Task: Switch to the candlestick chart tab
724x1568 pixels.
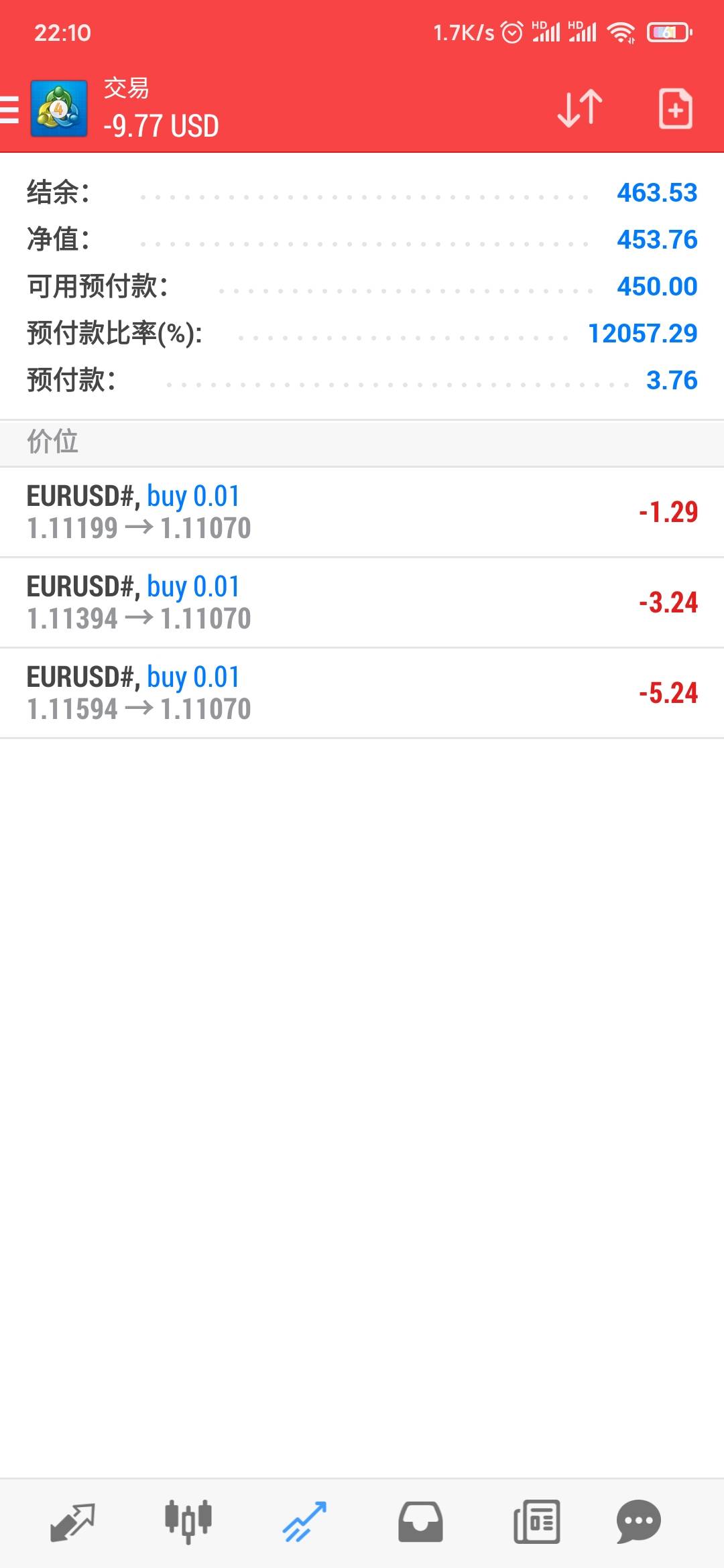Action: [188, 1521]
